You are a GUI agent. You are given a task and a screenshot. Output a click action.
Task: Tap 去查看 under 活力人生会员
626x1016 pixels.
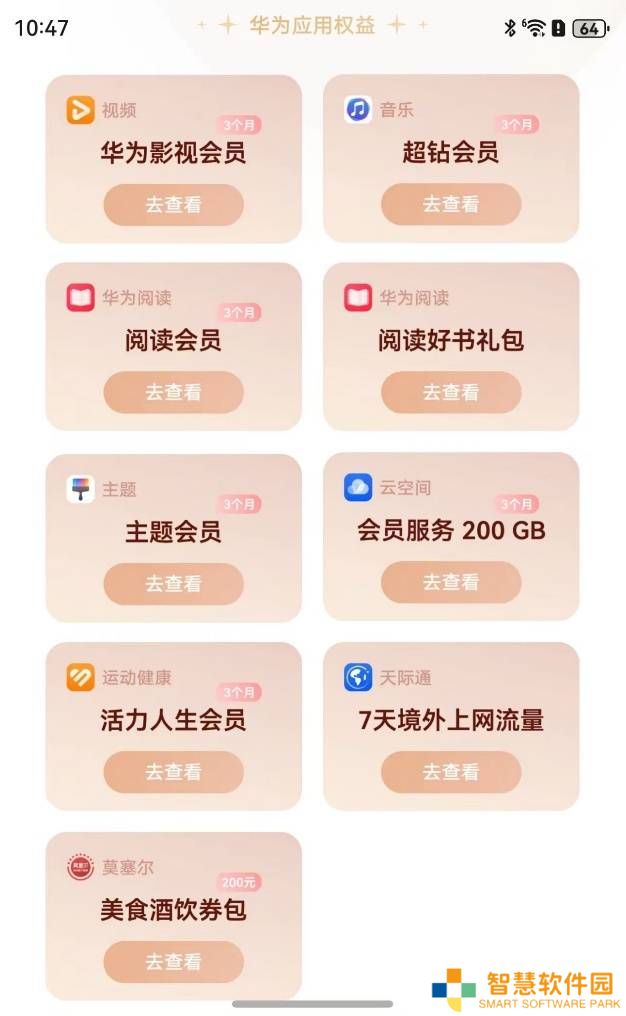(174, 772)
